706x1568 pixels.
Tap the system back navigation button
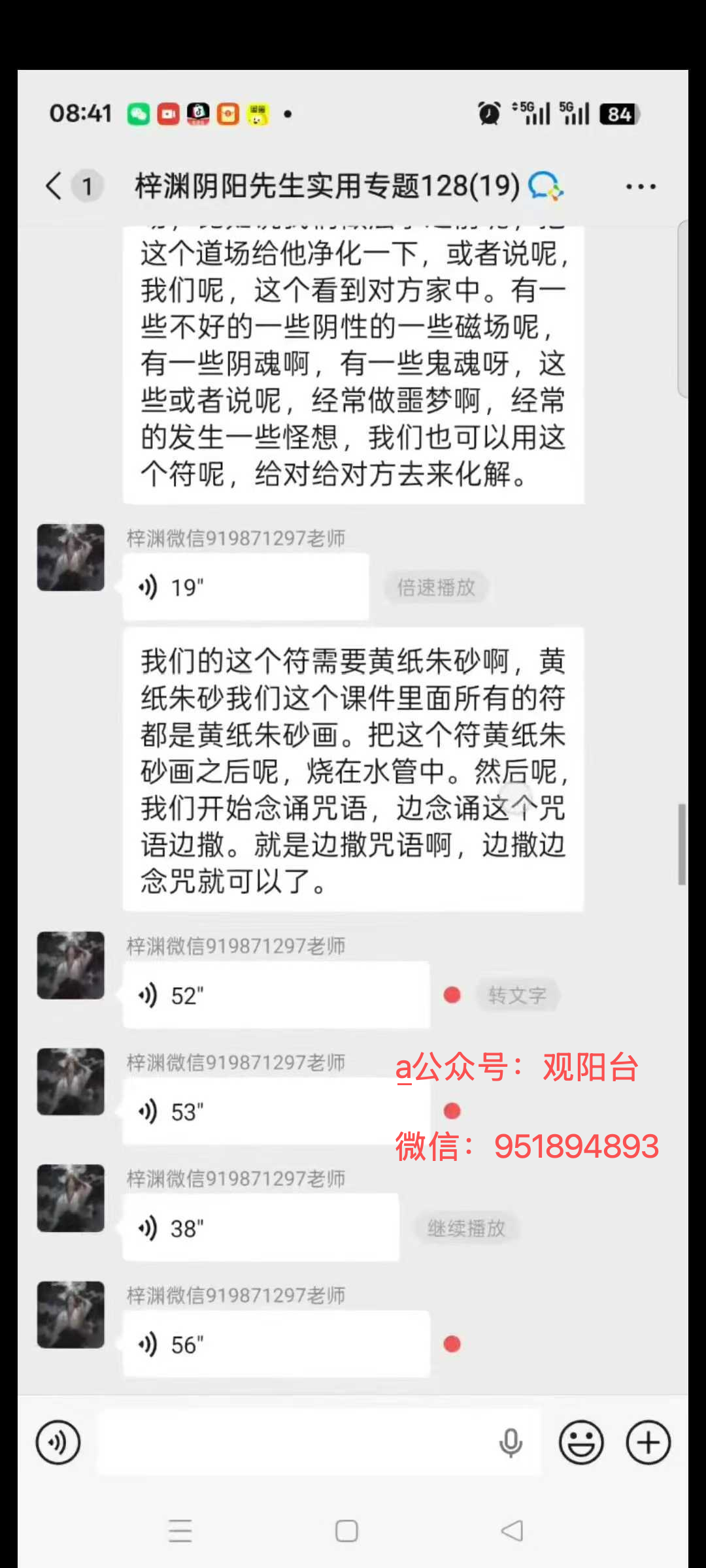click(512, 1530)
